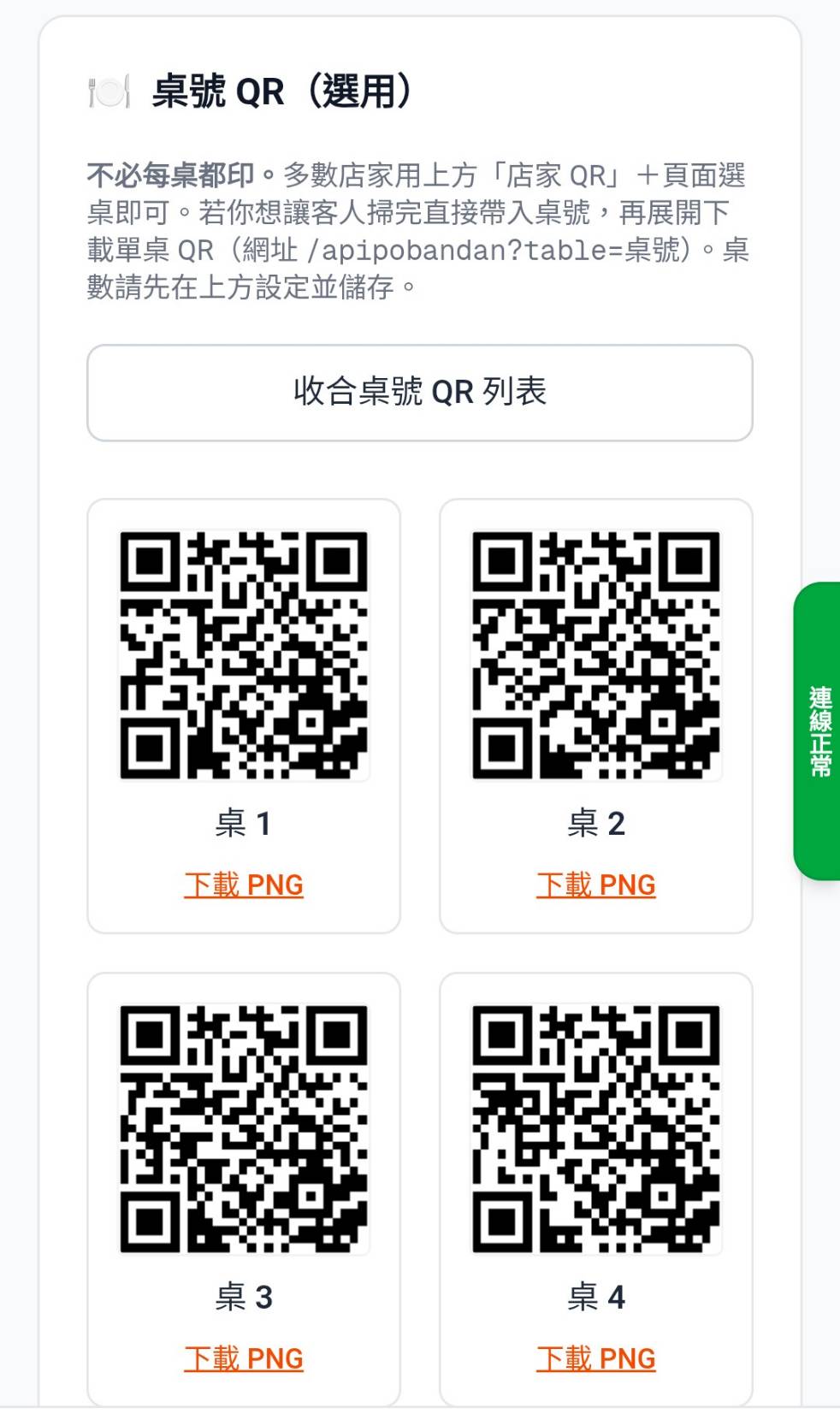Download PNG for 桌 3
Viewport: 840px width, 1426px height.
coord(244,1358)
